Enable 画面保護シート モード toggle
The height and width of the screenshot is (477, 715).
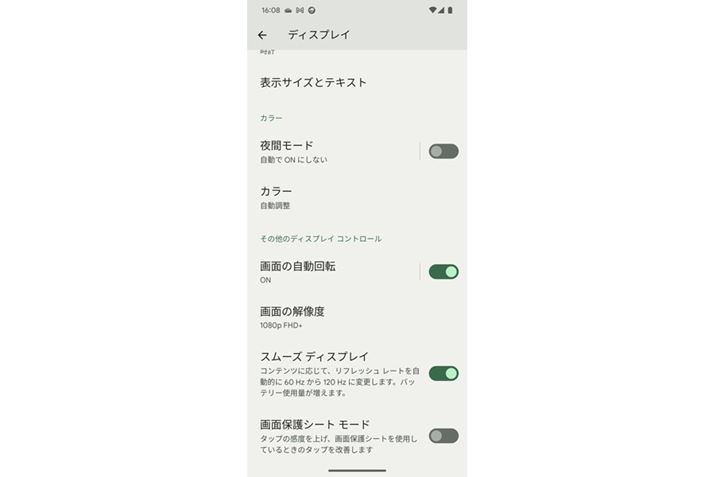click(443, 436)
